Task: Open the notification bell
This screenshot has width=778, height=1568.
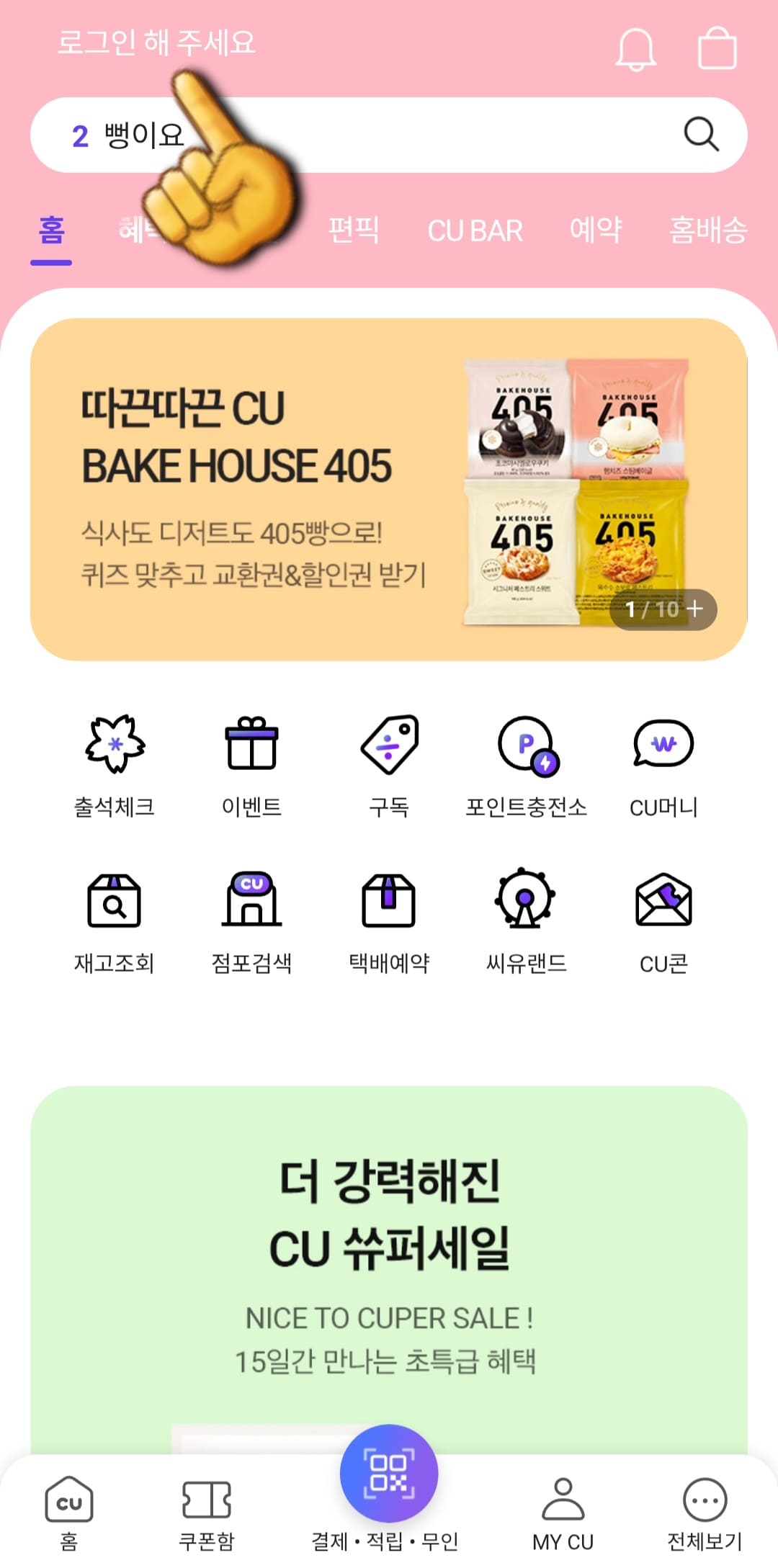Action: click(x=635, y=49)
